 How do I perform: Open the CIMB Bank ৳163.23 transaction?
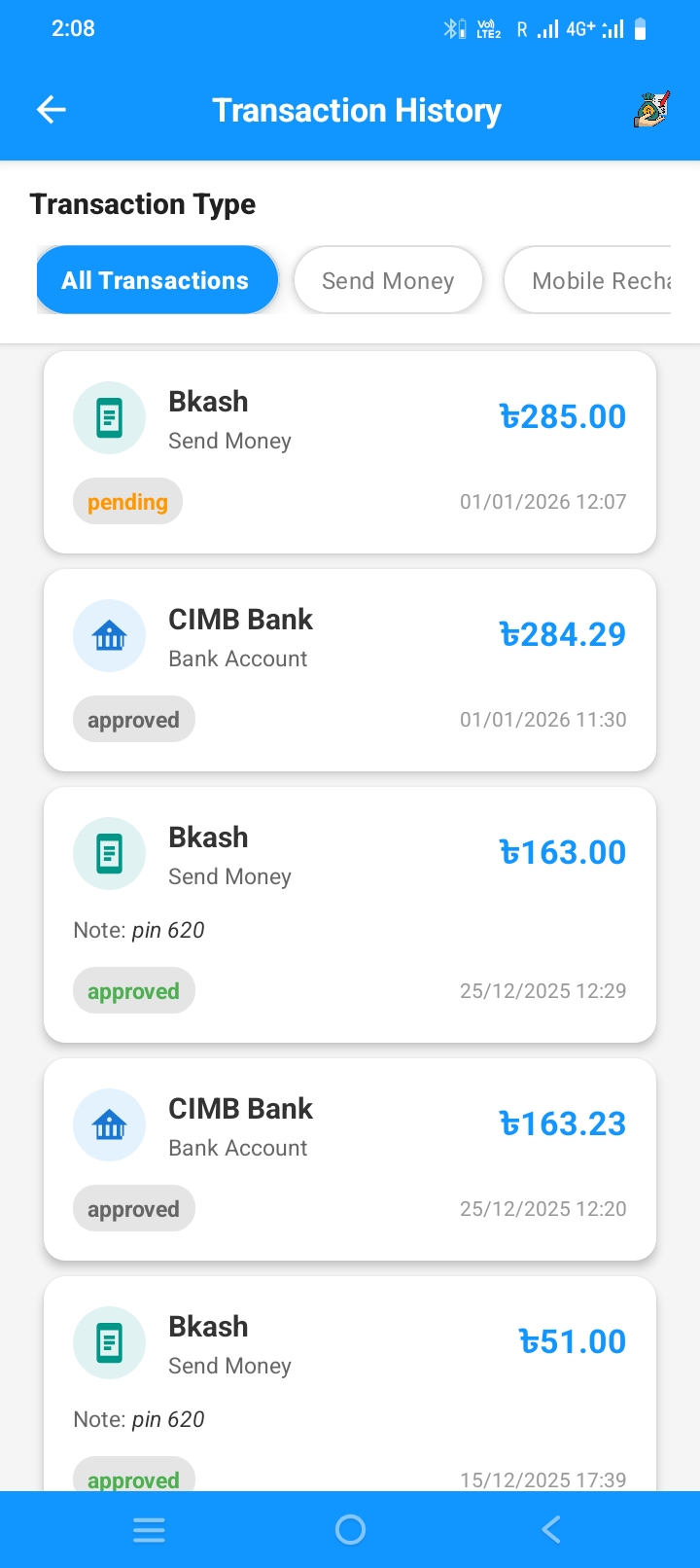pyautogui.click(x=350, y=1159)
